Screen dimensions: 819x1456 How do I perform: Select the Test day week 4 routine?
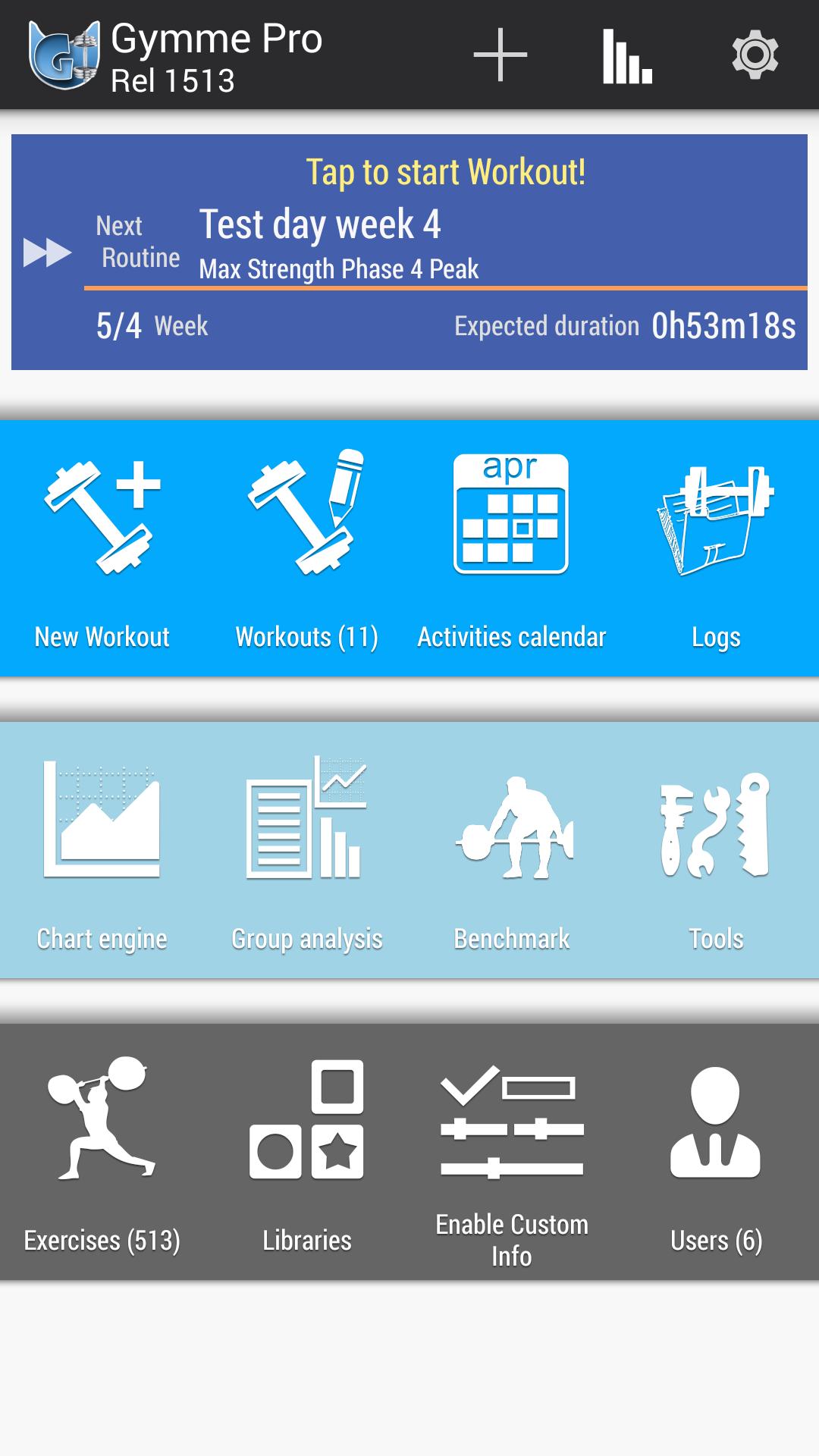(x=322, y=222)
